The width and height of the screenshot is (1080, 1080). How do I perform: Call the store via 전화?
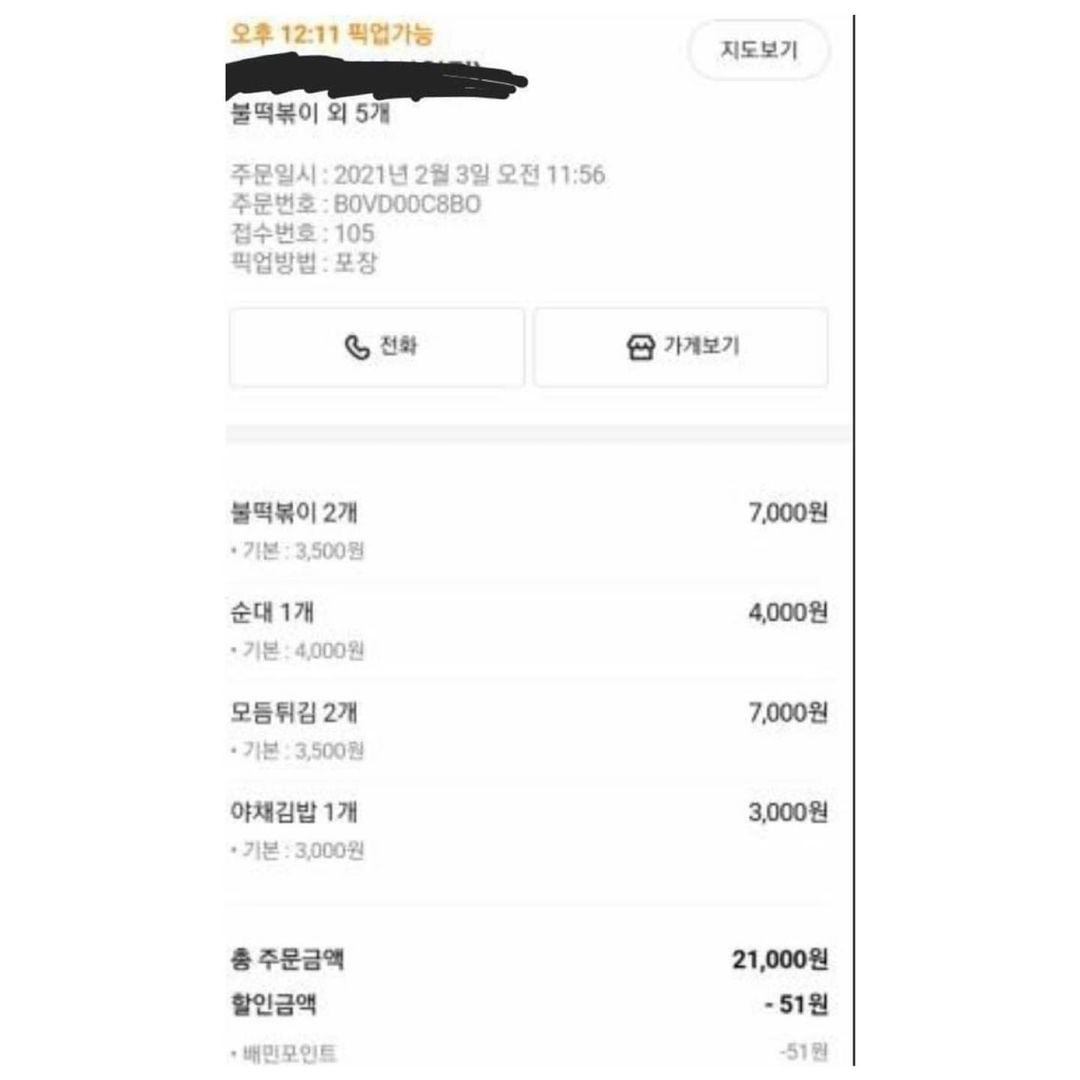(377, 347)
